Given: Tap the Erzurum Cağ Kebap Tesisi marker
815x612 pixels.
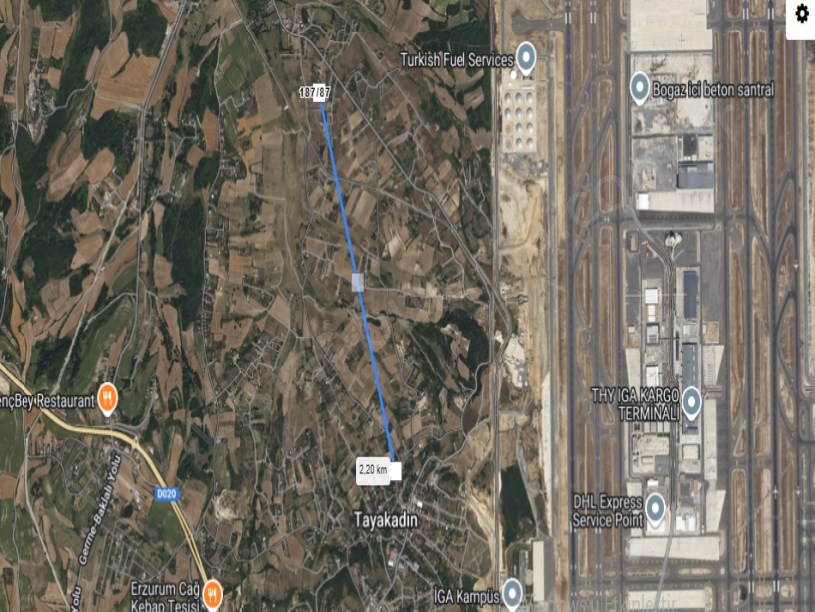Looking at the screenshot, I should coord(212,594).
